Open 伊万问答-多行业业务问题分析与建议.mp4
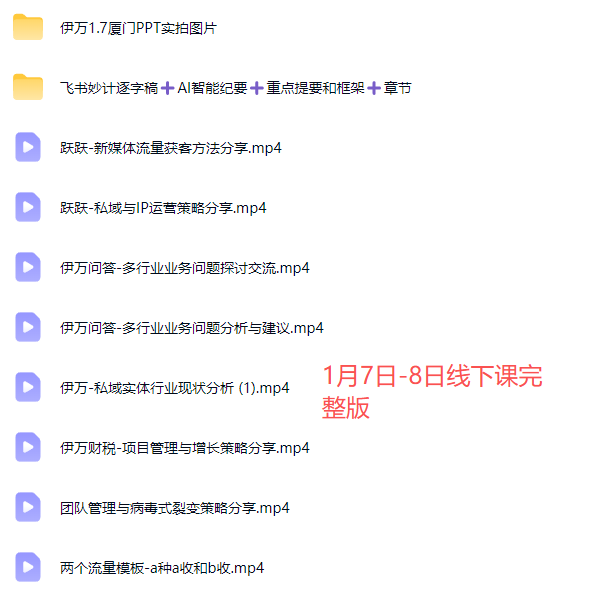The height and width of the screenshot is (597, 604). (x=191, y=328)
